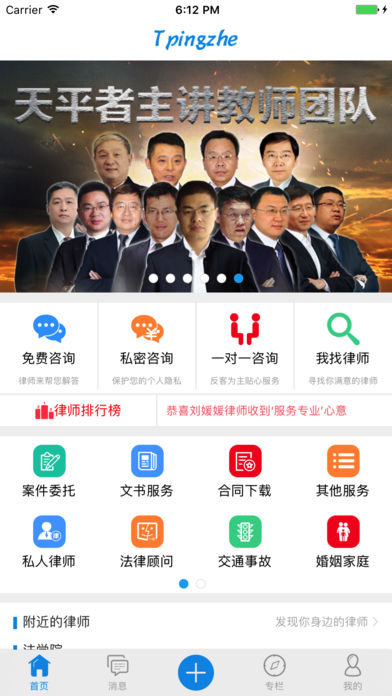
Task: Select 一对一咨询 one-on-one consultation
Action: [245, 348]
